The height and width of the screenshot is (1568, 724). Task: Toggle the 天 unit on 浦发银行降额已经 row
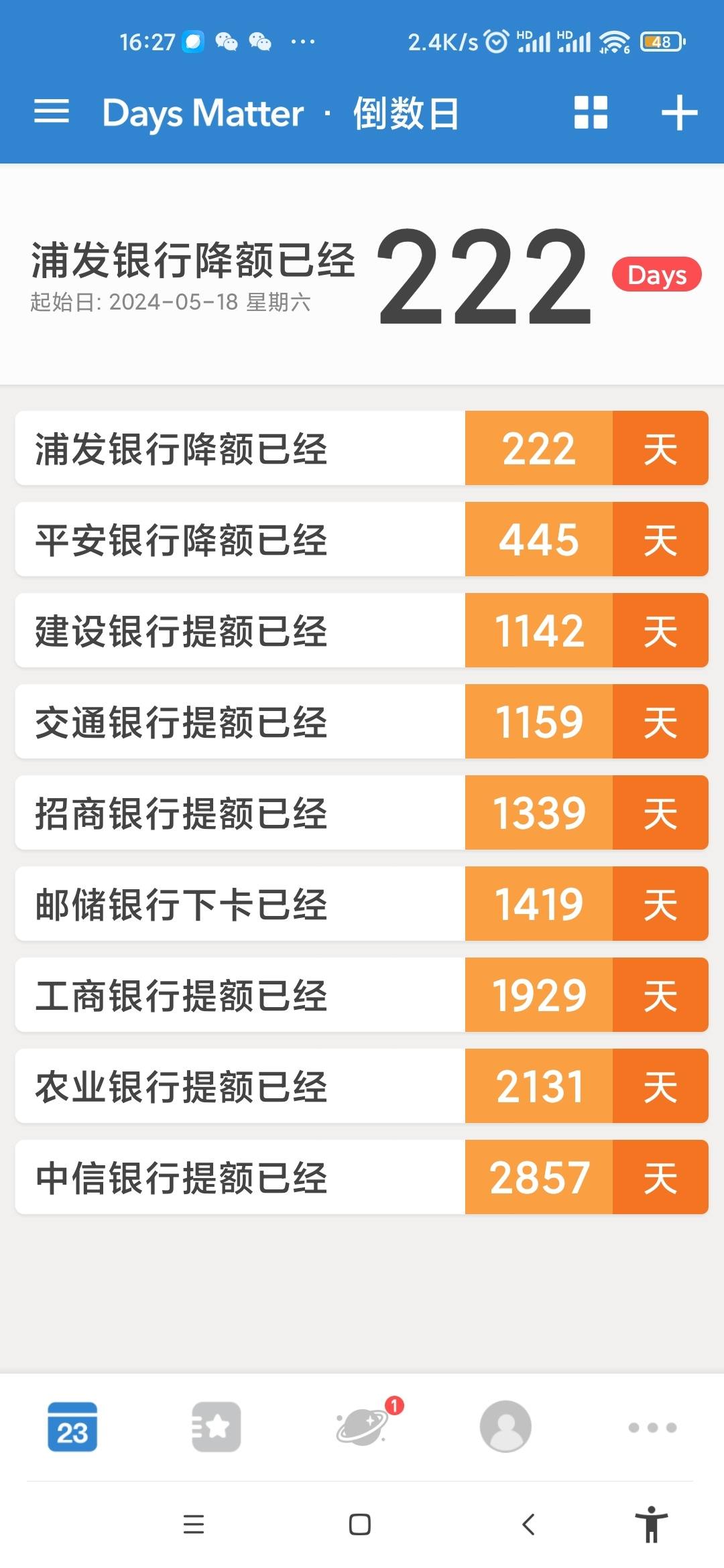pos(660,448)
